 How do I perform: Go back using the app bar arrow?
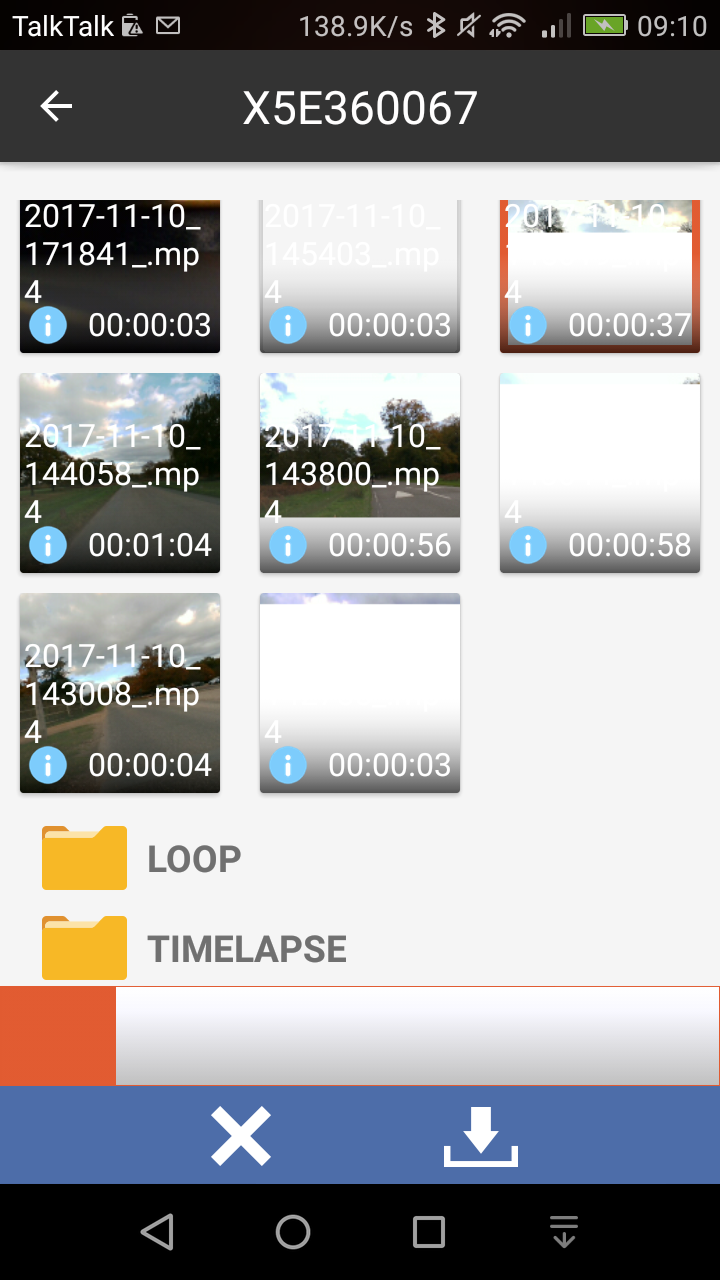click(x=57, y=106)
